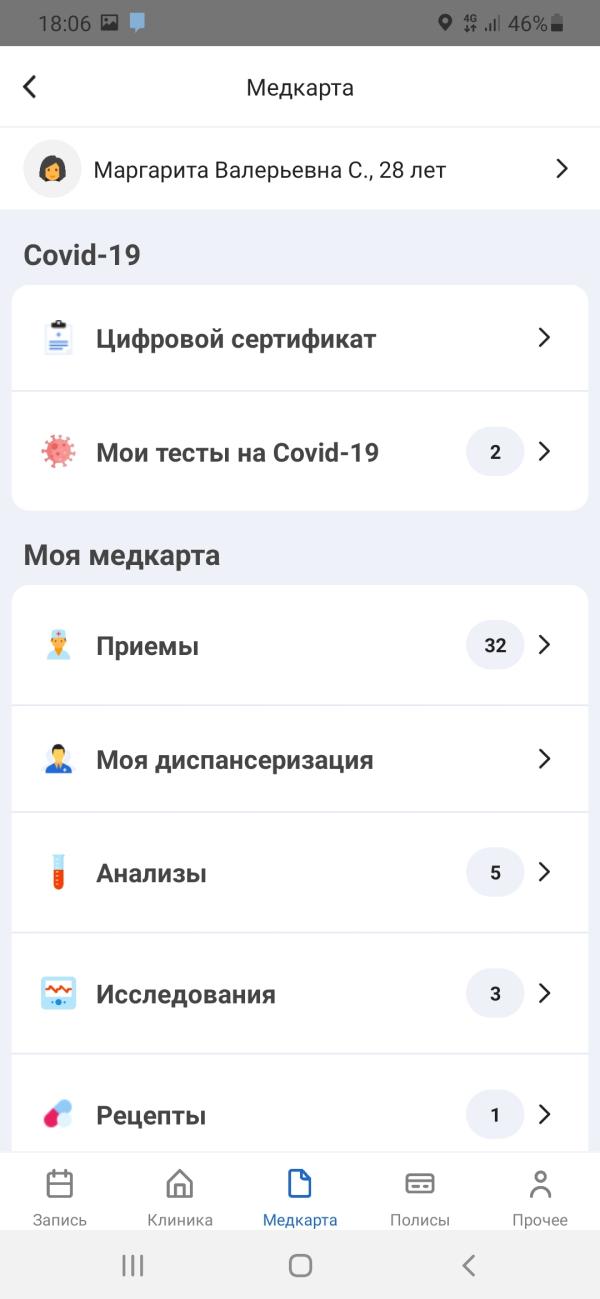The height and width of the screenshot is (1299, 600).
Task: View Анализы results
Action: point(300,873)
